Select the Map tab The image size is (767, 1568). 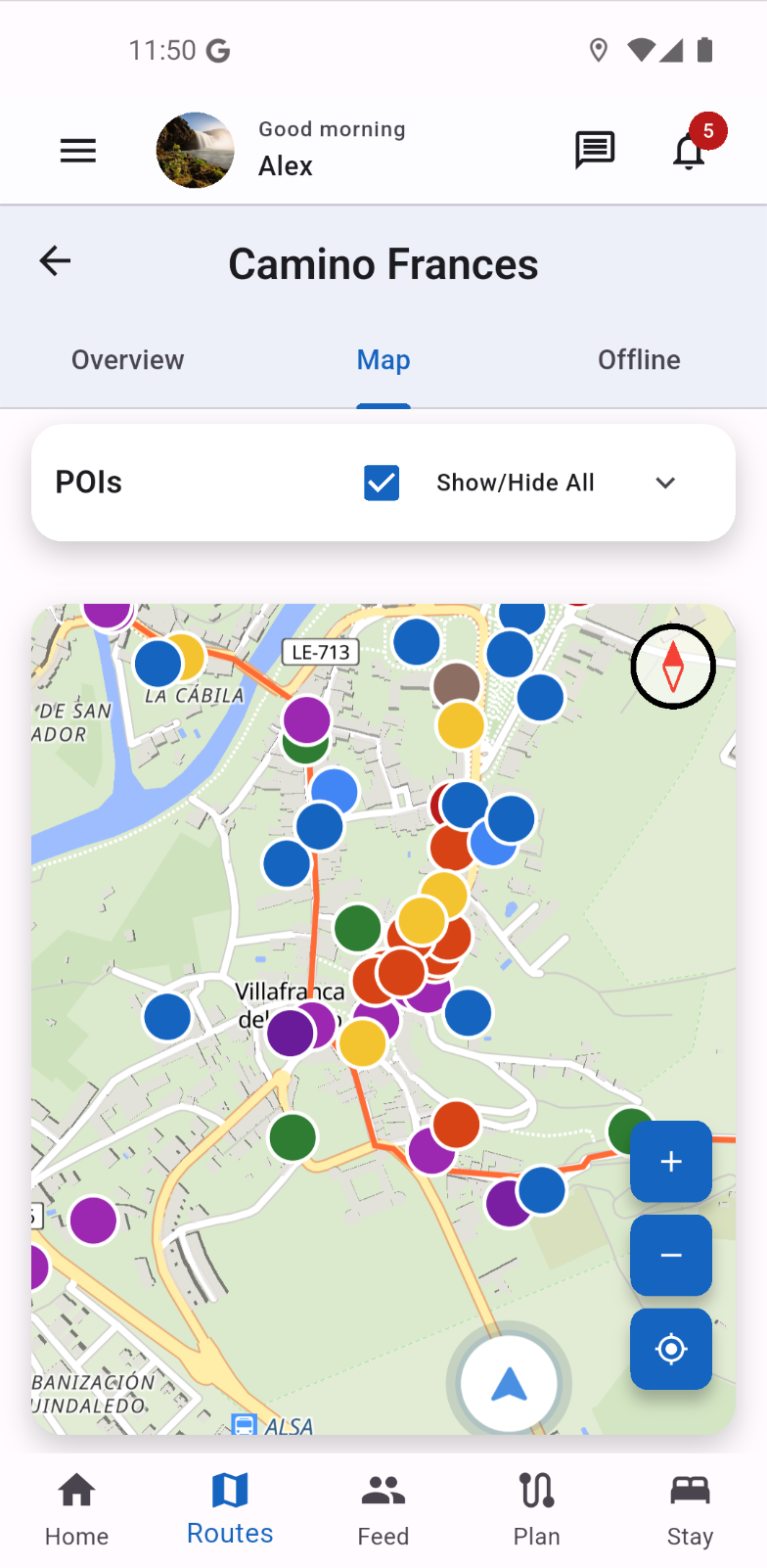point(383,360)
